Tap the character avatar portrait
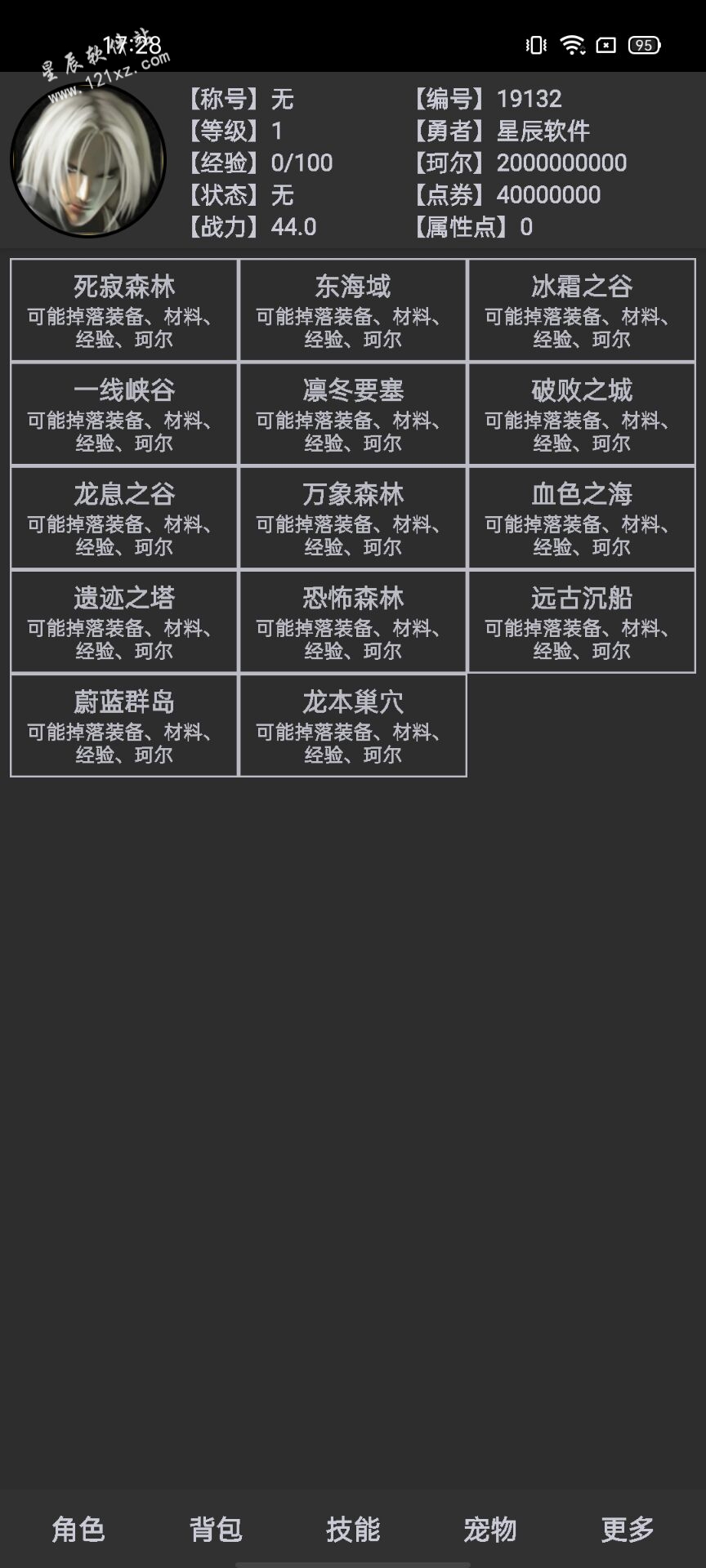 88,160
